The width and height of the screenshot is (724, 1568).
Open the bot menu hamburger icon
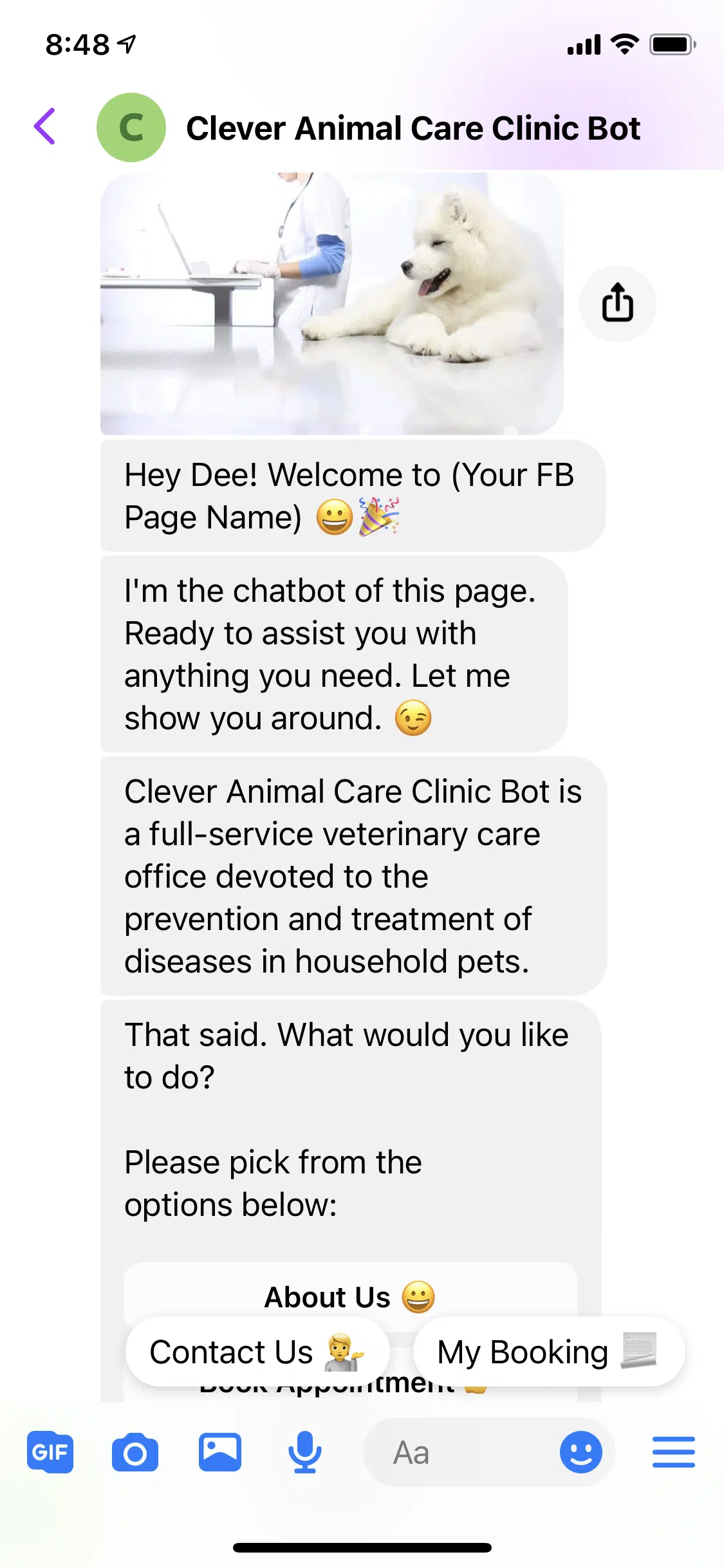click(x=673, y=1452)
